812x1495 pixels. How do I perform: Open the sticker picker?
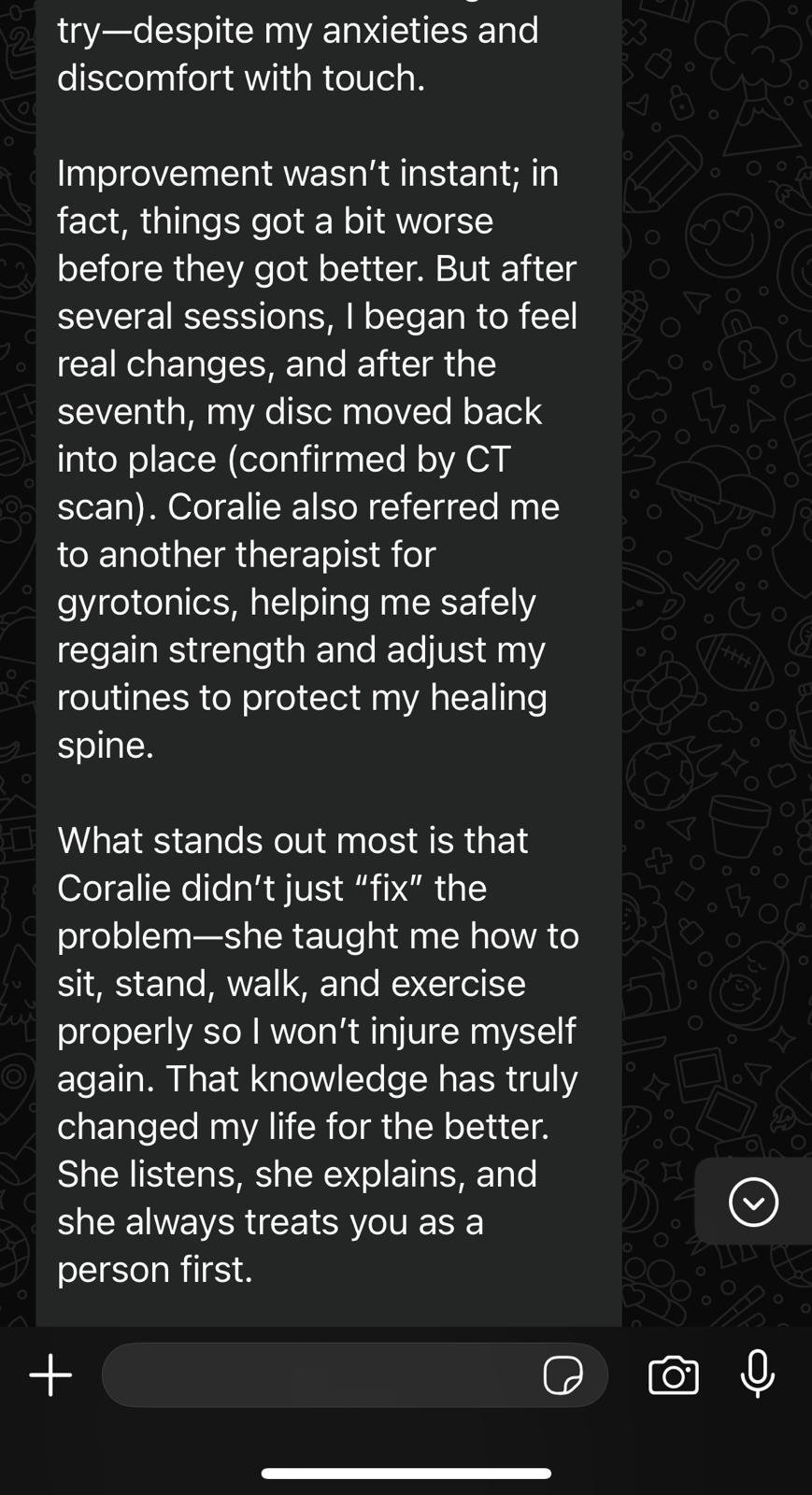point(563,1374)
